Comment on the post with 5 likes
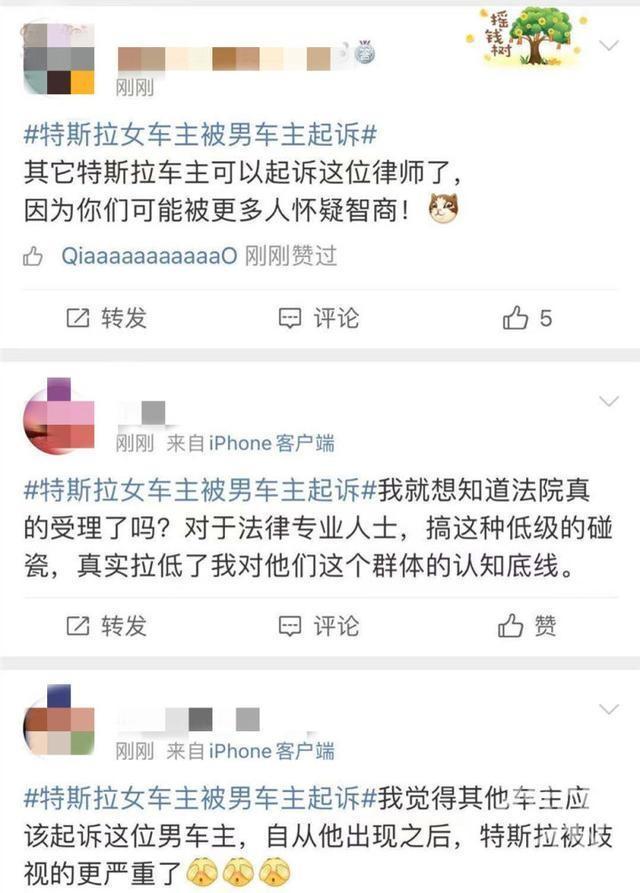 coord(318,318)
